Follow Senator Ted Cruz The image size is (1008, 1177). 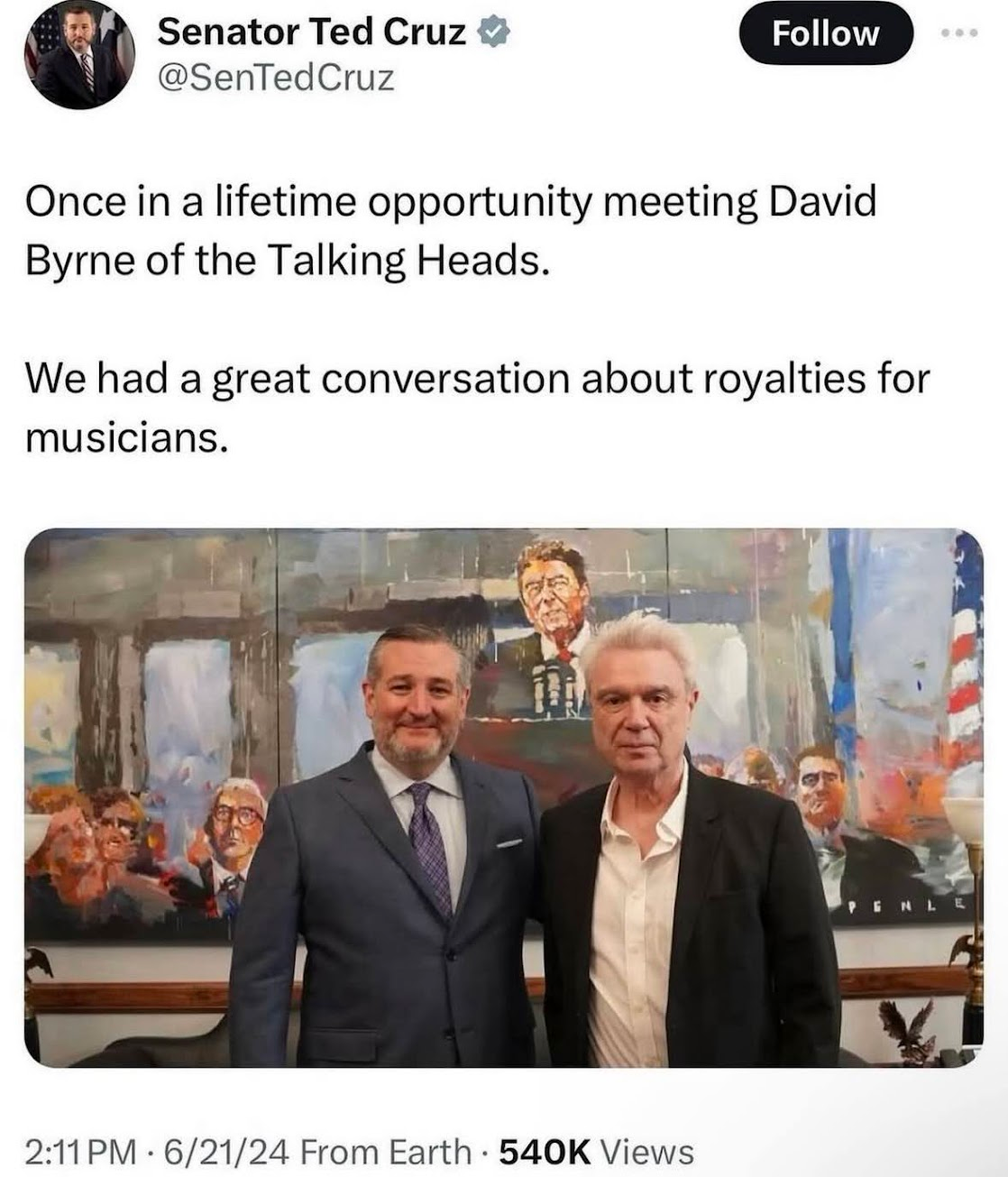pyautogui.click(x=825, y=33)
